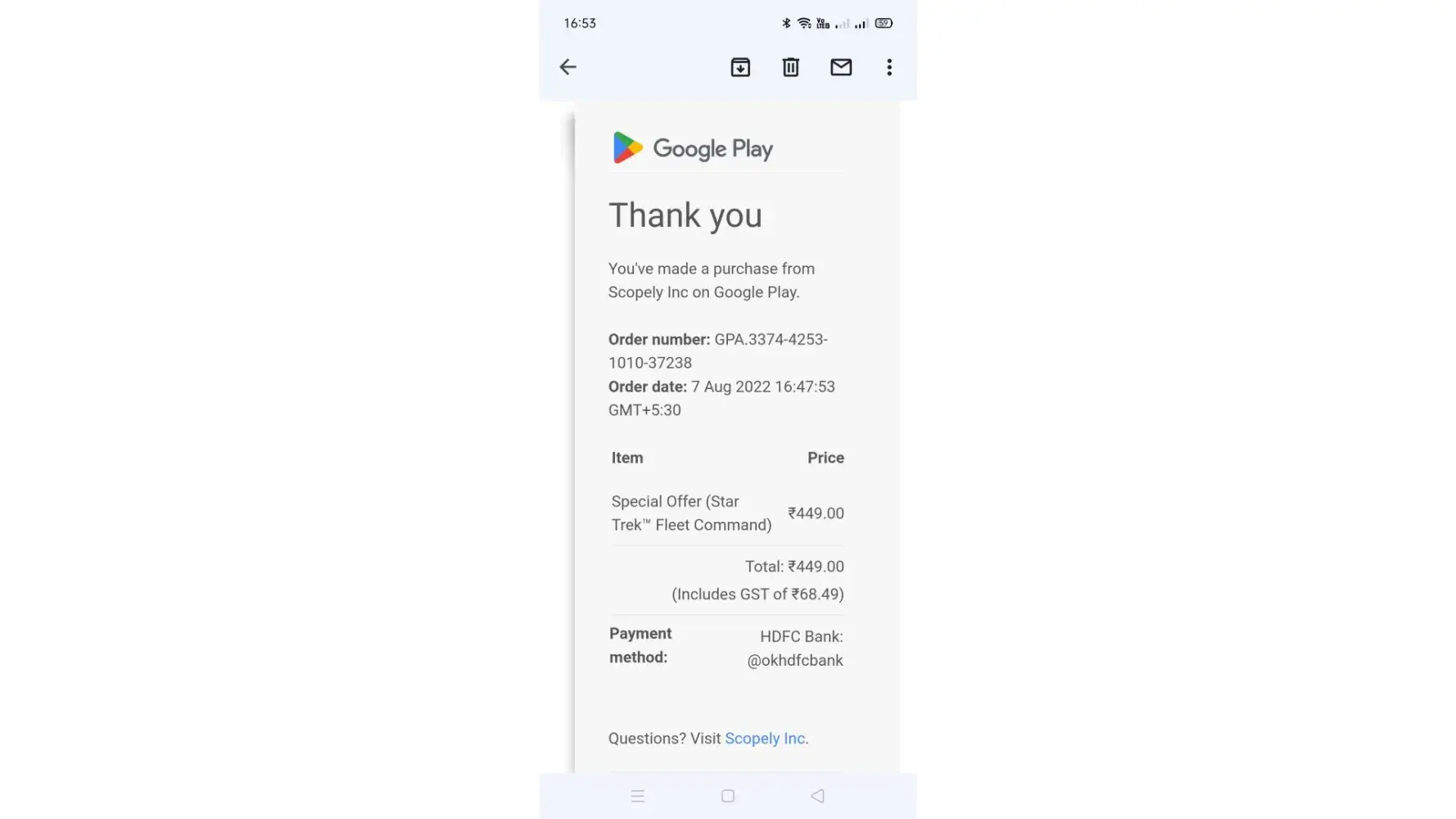The width and height of the screenshot is (1456, 819).
Task: Open the Scopely Inc link
Action: coord(764,739)
